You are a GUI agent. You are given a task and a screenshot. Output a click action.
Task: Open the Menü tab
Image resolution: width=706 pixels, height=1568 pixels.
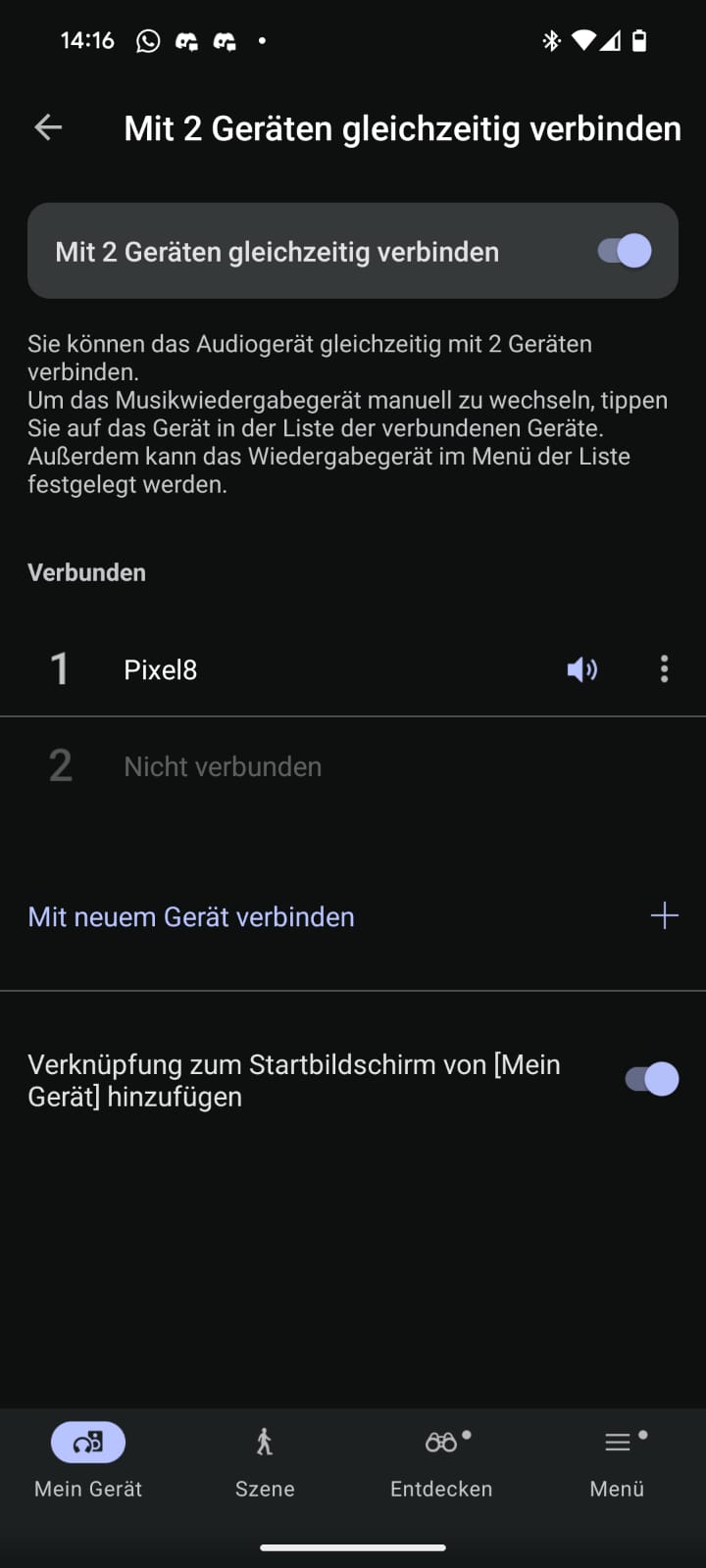(x=618, y=1460)
